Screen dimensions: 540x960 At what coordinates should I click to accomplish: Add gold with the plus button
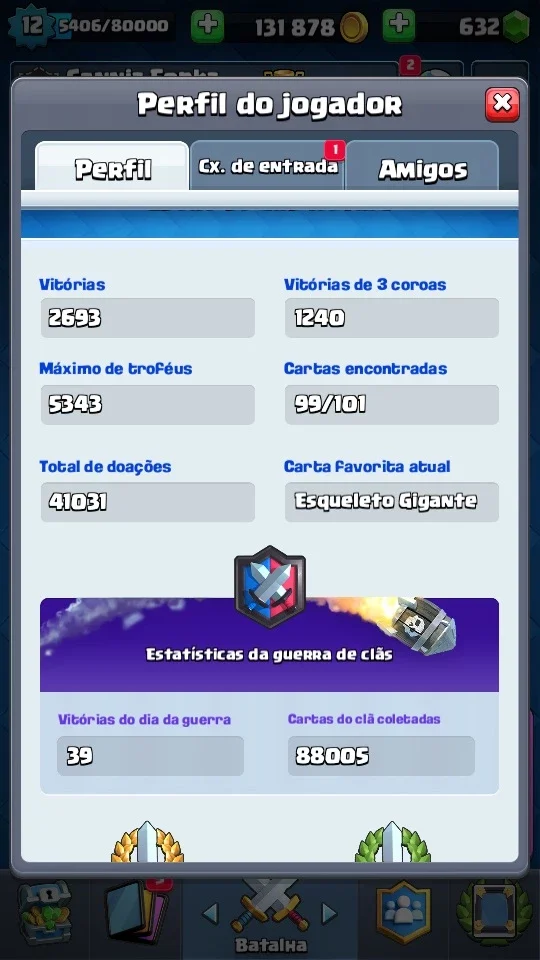[208, 26]
